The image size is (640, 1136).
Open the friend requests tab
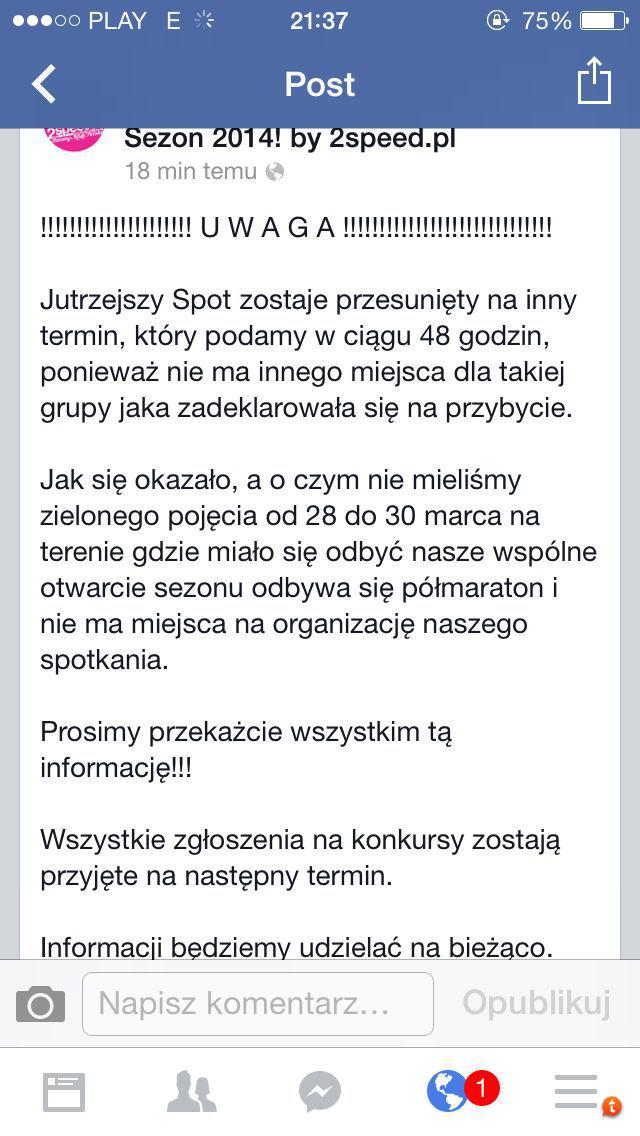[192, 1092]
